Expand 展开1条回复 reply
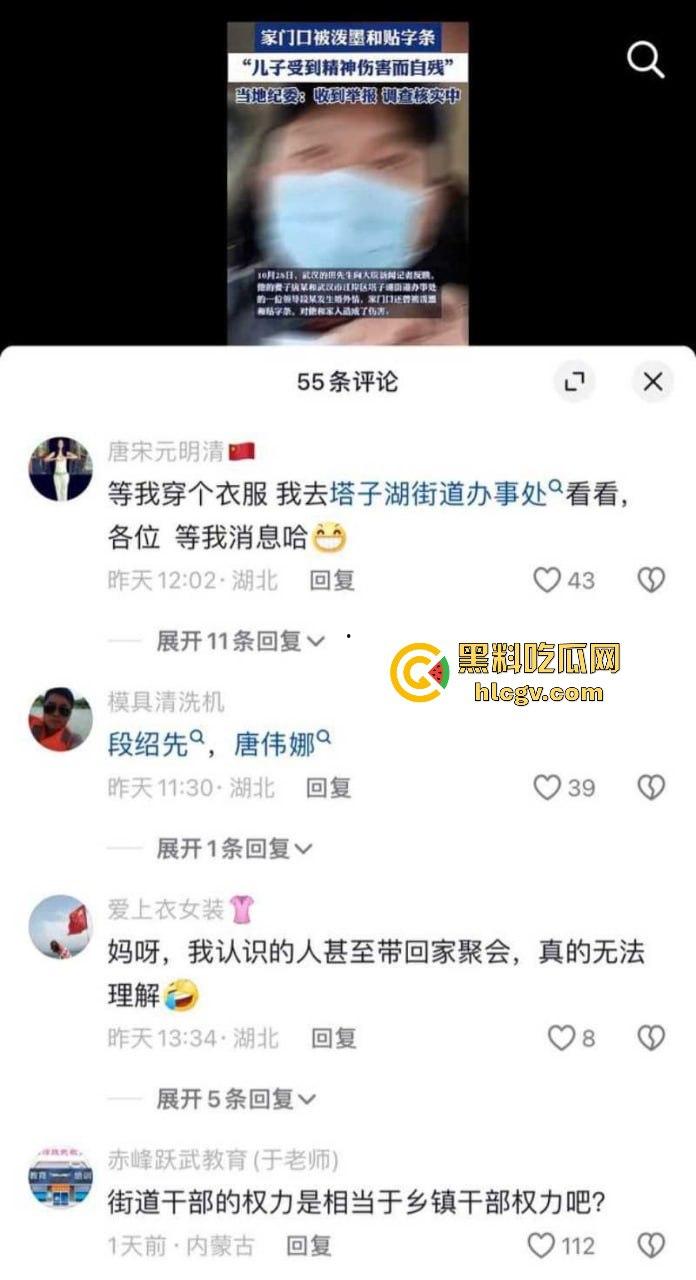 (x=234, y=849)
